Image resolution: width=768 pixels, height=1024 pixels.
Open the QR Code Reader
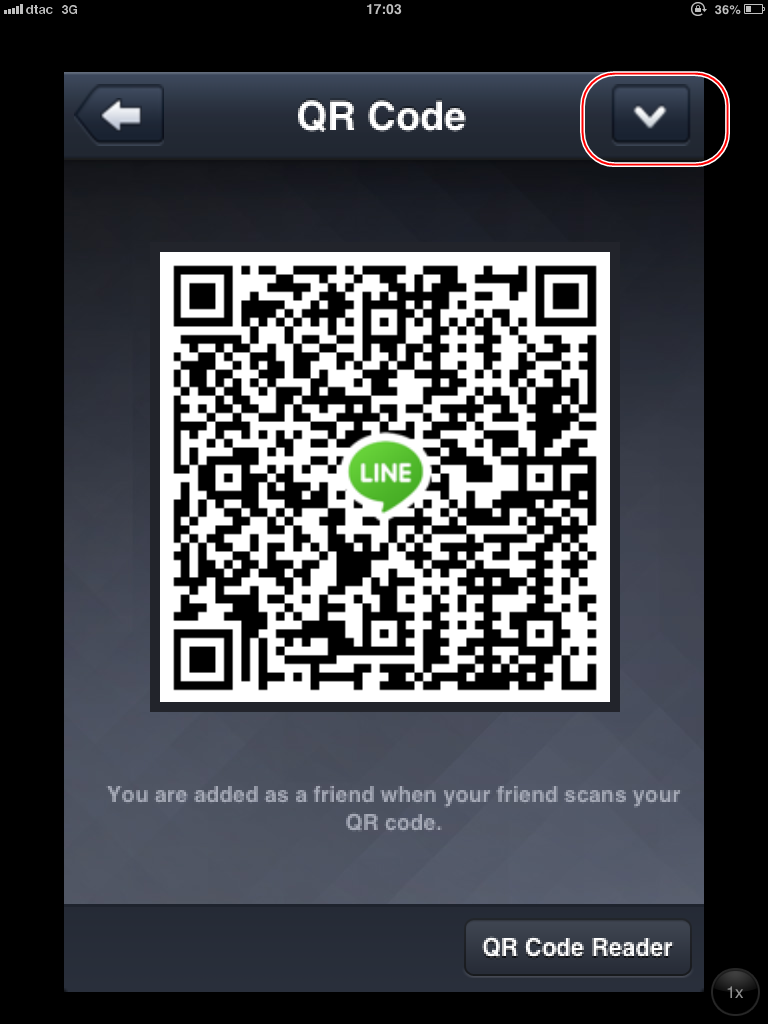(577, 946)
